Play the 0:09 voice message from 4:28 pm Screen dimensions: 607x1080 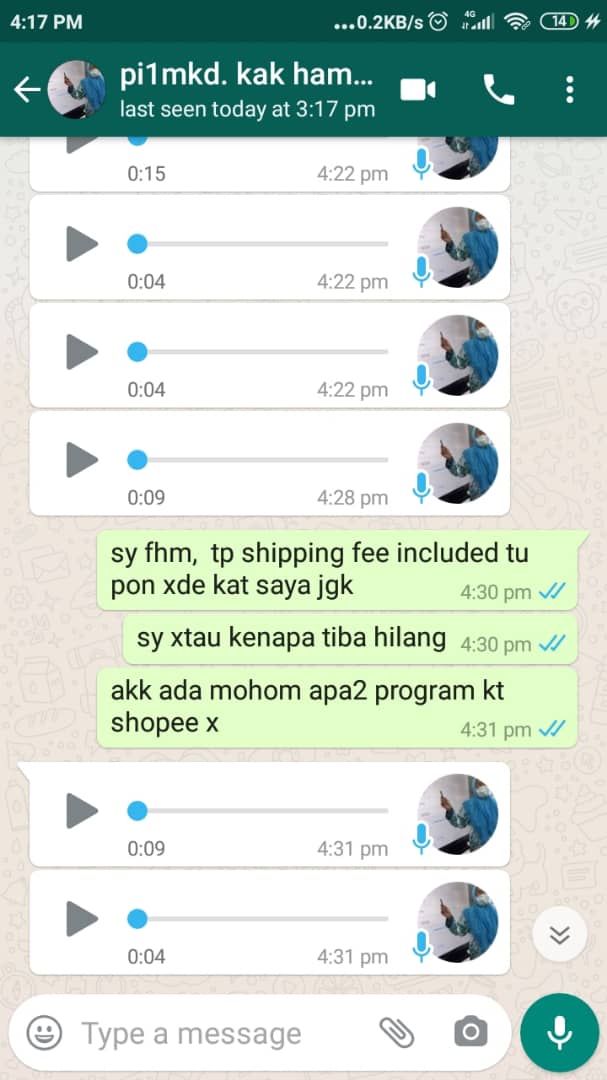coord(82,460)
